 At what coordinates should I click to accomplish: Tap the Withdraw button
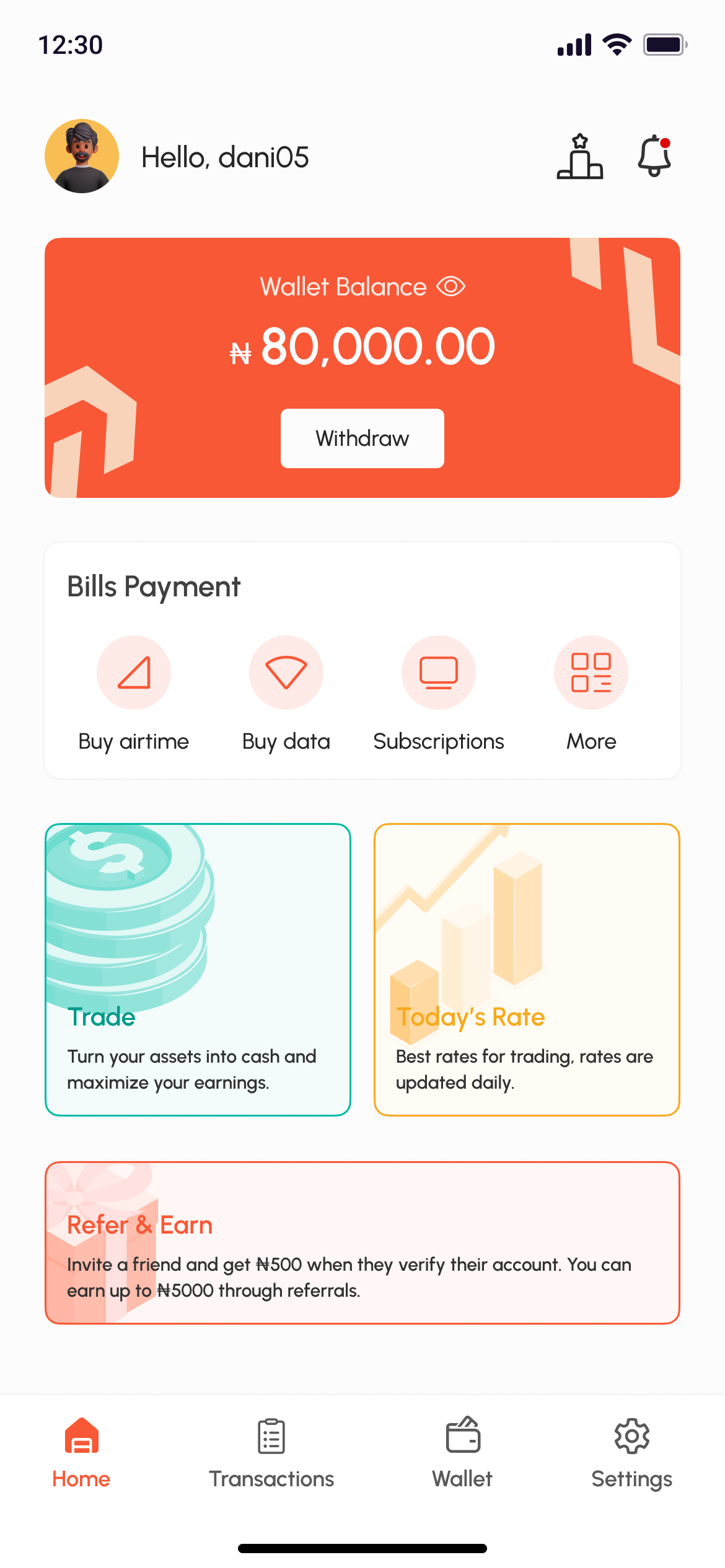coord(362,438)
